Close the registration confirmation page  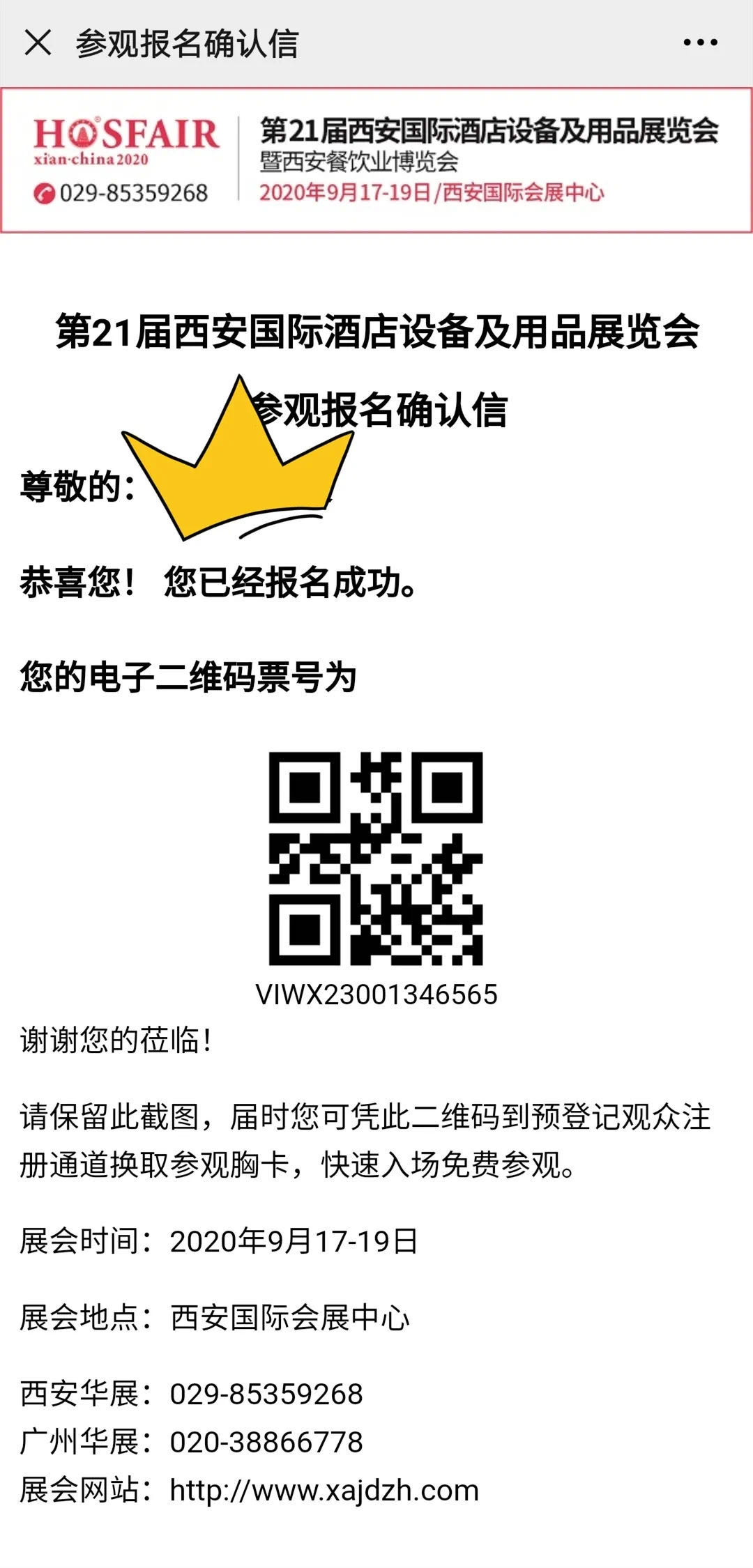38,43
